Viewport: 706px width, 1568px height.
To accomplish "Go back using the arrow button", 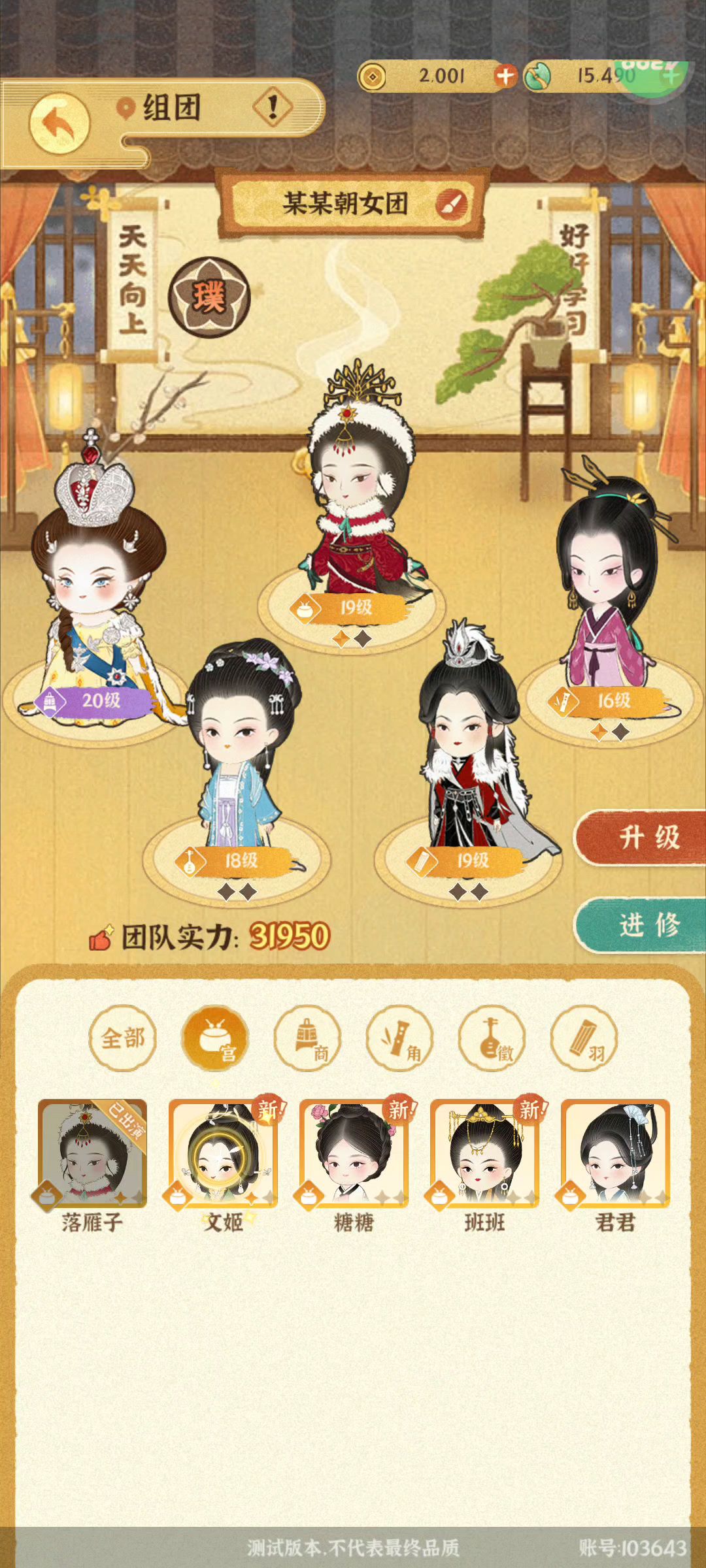I will click(59, 123).
